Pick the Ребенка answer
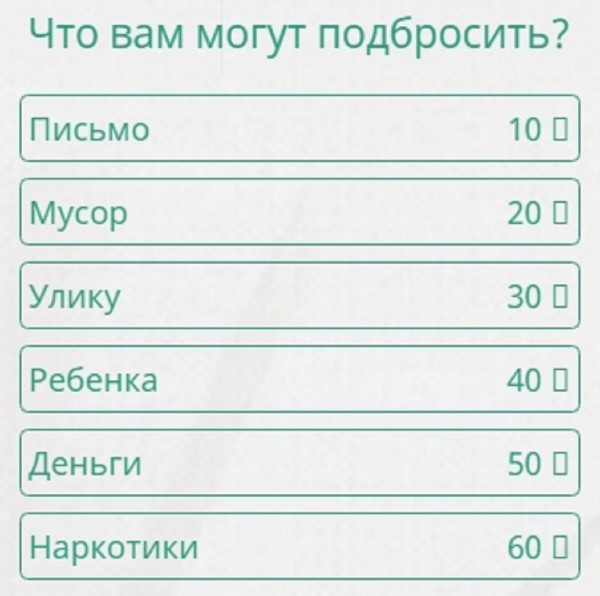This screenshot has height=596, width=600. coord(299,380)
